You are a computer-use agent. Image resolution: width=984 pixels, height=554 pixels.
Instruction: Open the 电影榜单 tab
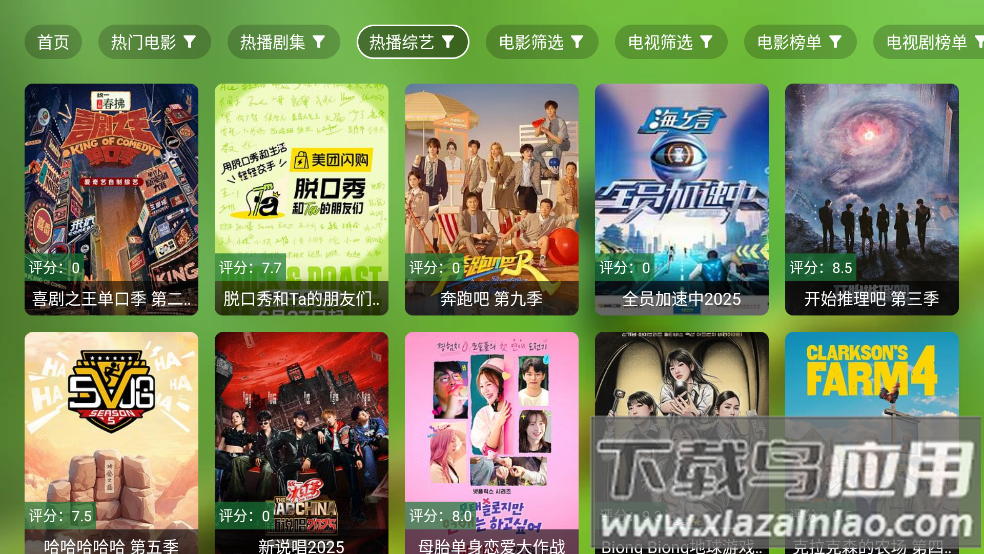(x=800, y=42)
